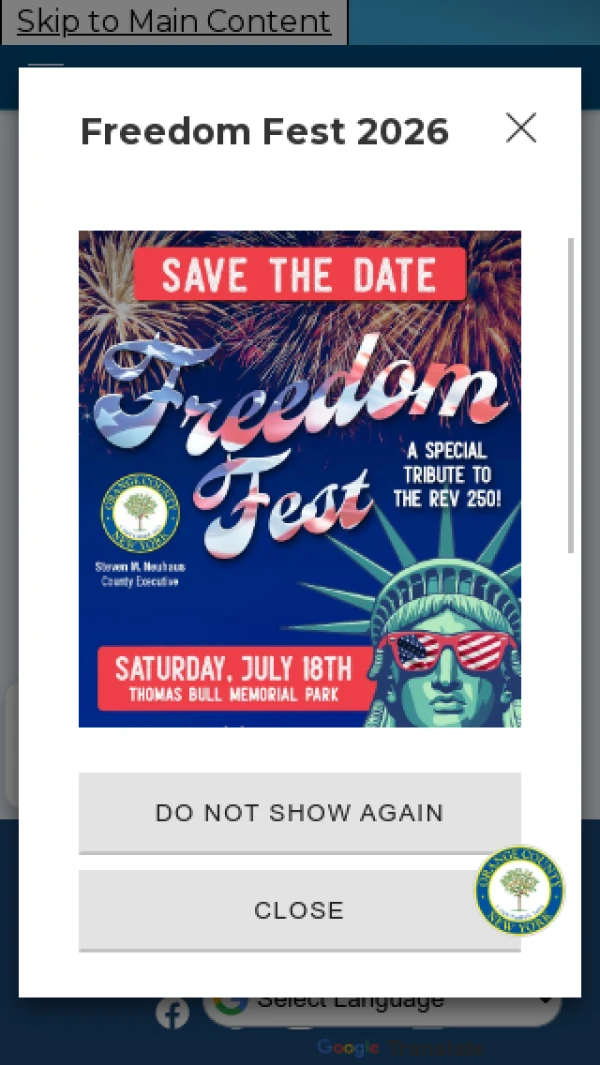Dismiss the Freedom Fest dialog with X
600x1065 pixels.
pyautogui.click(x=521, y=128)
